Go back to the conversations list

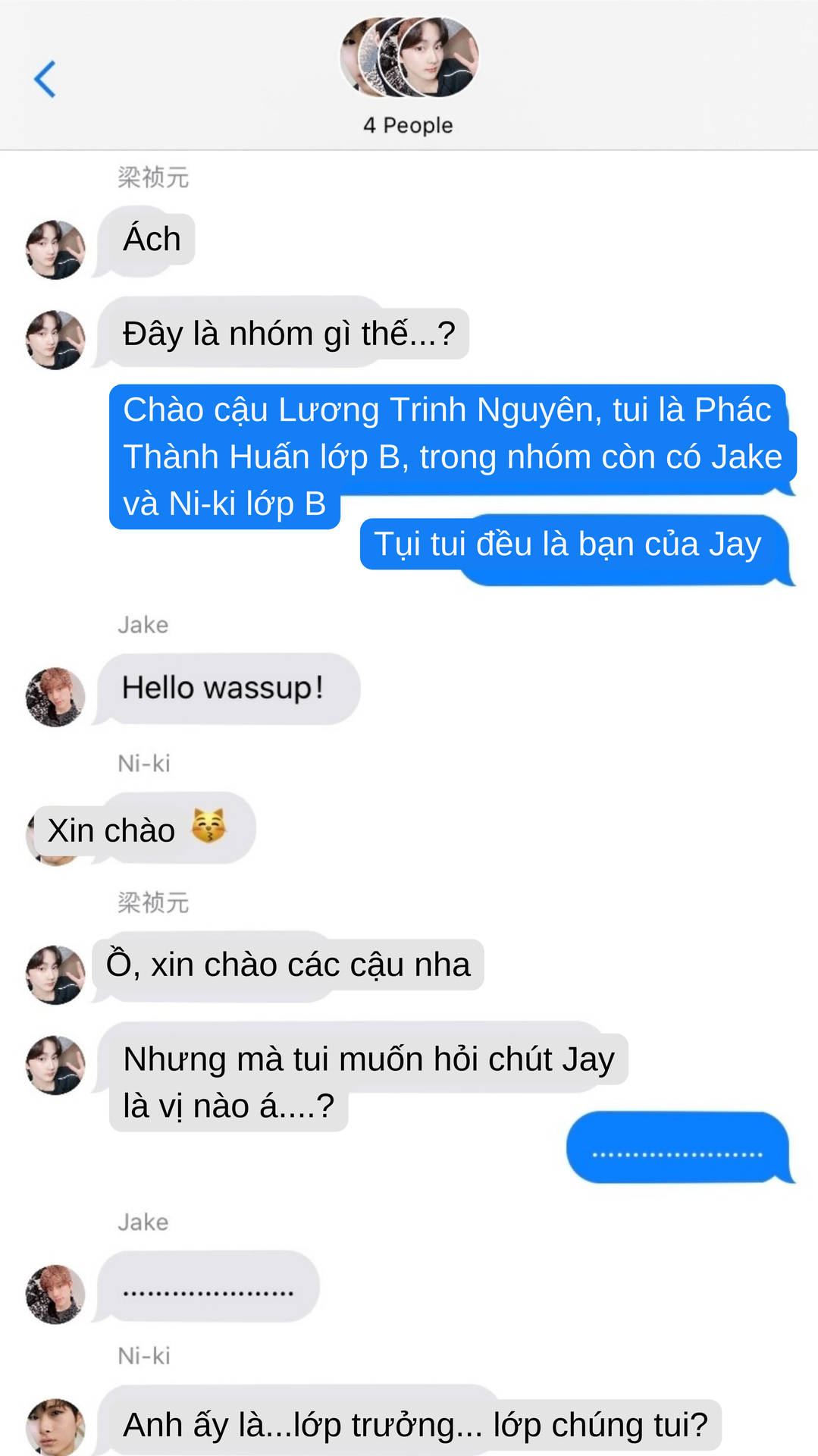[45, 79]
